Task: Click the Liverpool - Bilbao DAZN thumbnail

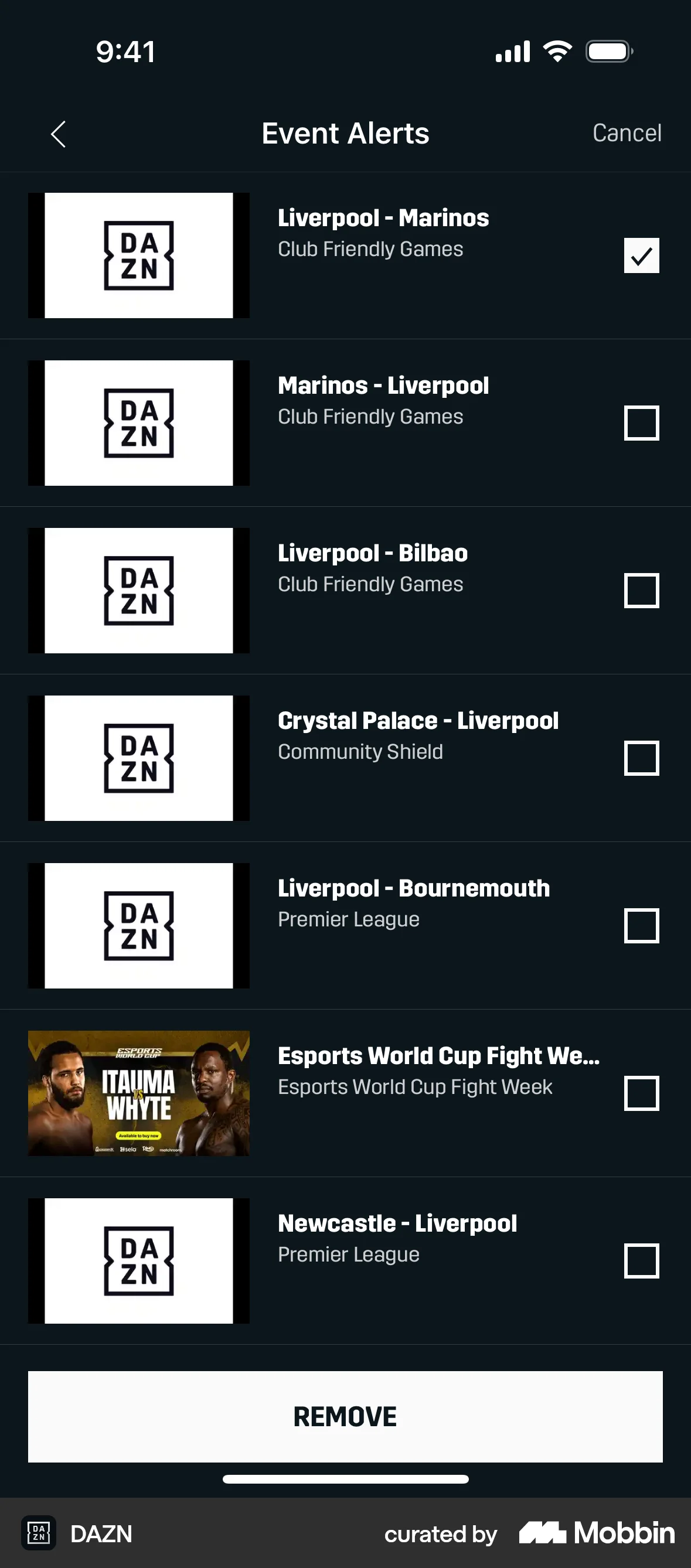Action: [x=139, y=591]
